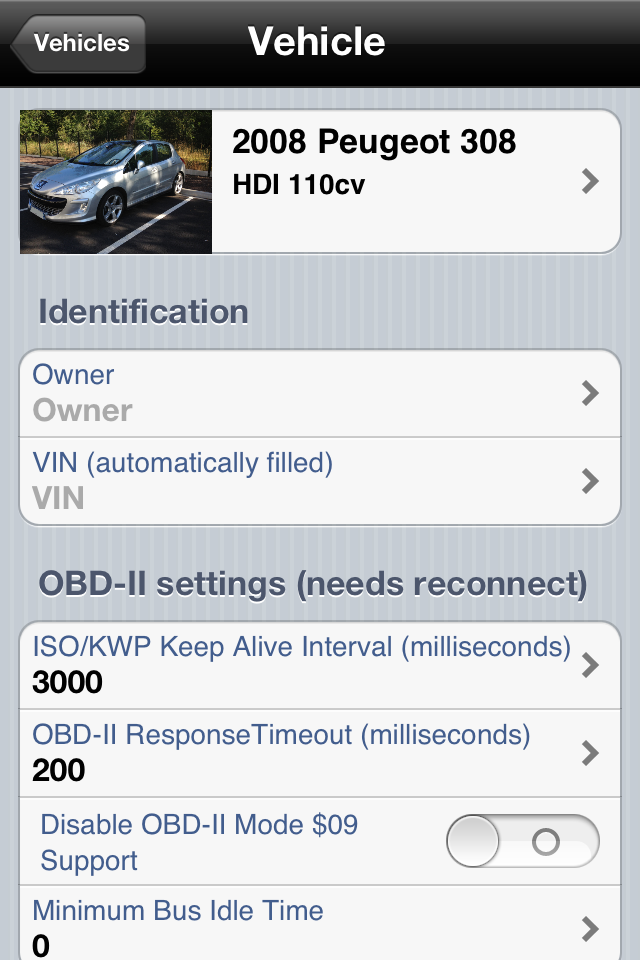Adjust OBD-II ResponseTimeout setting
Screen dimensions: 640x960
pos(320,753)
